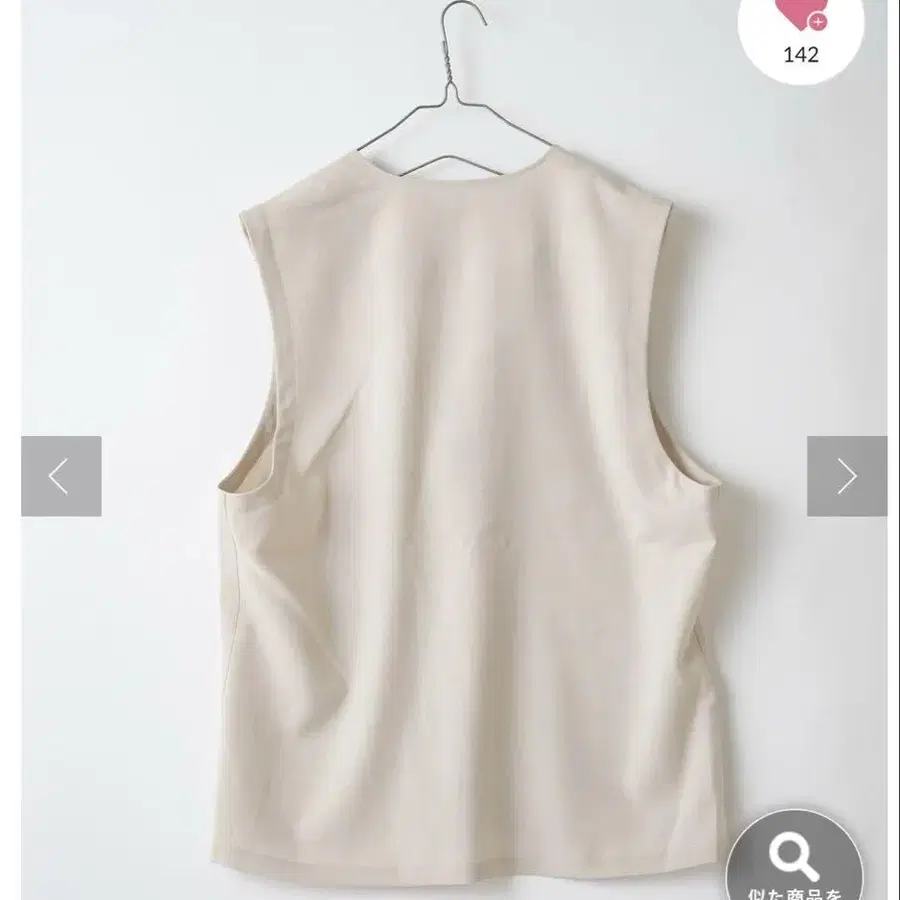
Task: Show the previous product photo
Action: [x=61, y=476]
